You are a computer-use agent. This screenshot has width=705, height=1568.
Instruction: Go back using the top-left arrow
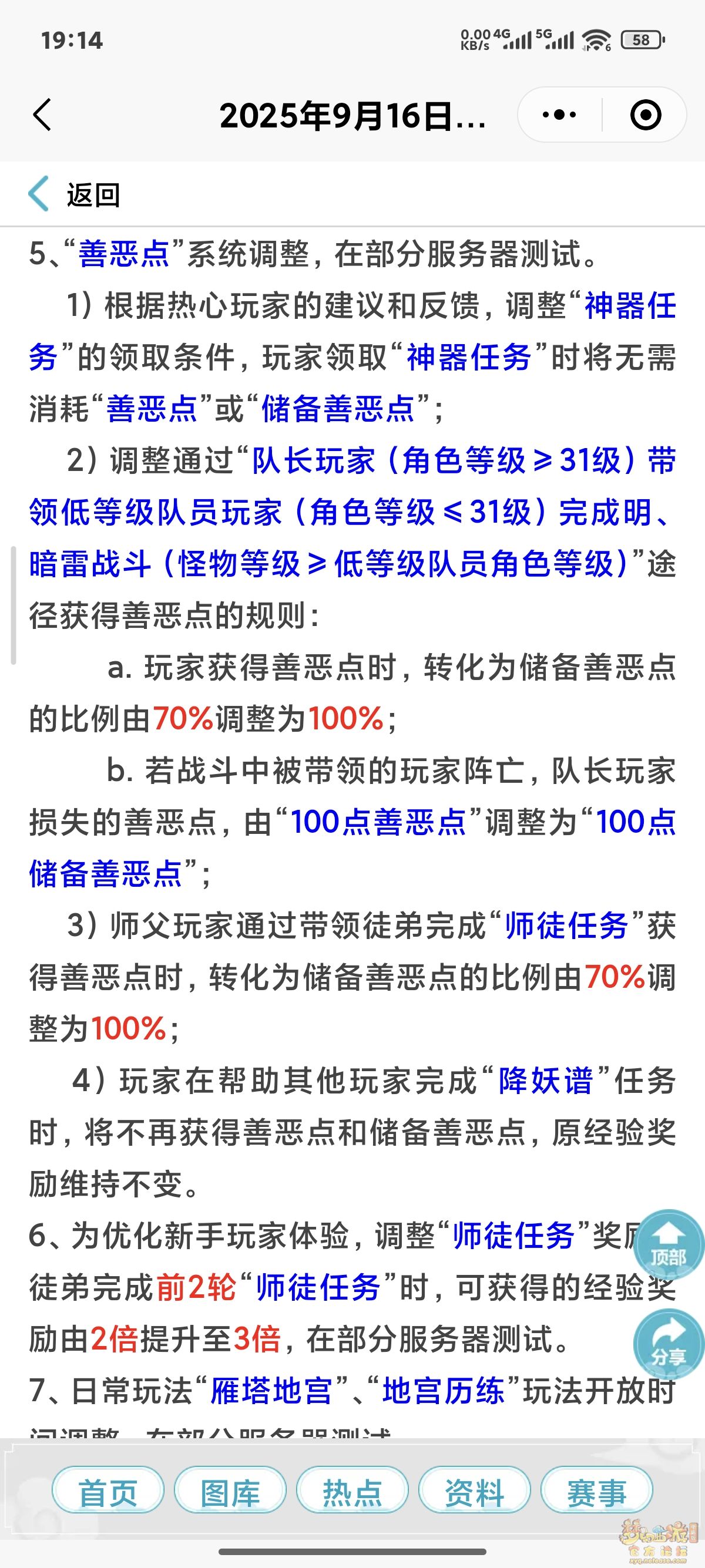click(x=42, y=115)
